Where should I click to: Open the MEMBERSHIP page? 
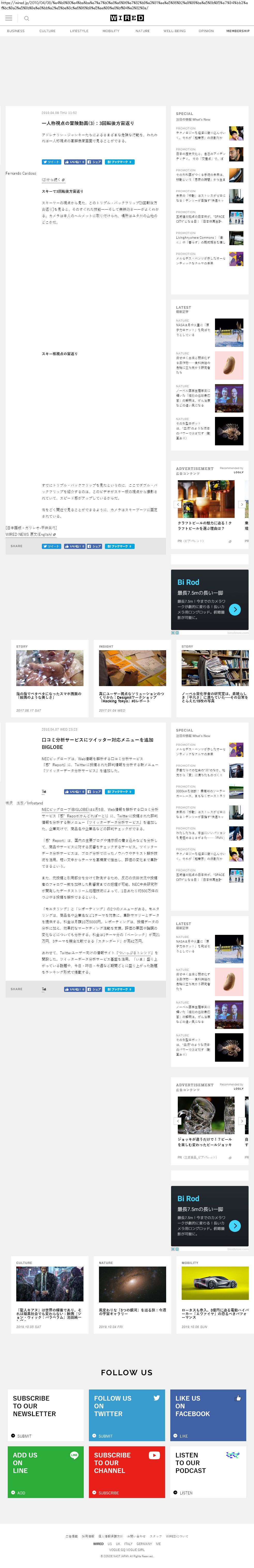pyautogui.click(x=237, y=31)
